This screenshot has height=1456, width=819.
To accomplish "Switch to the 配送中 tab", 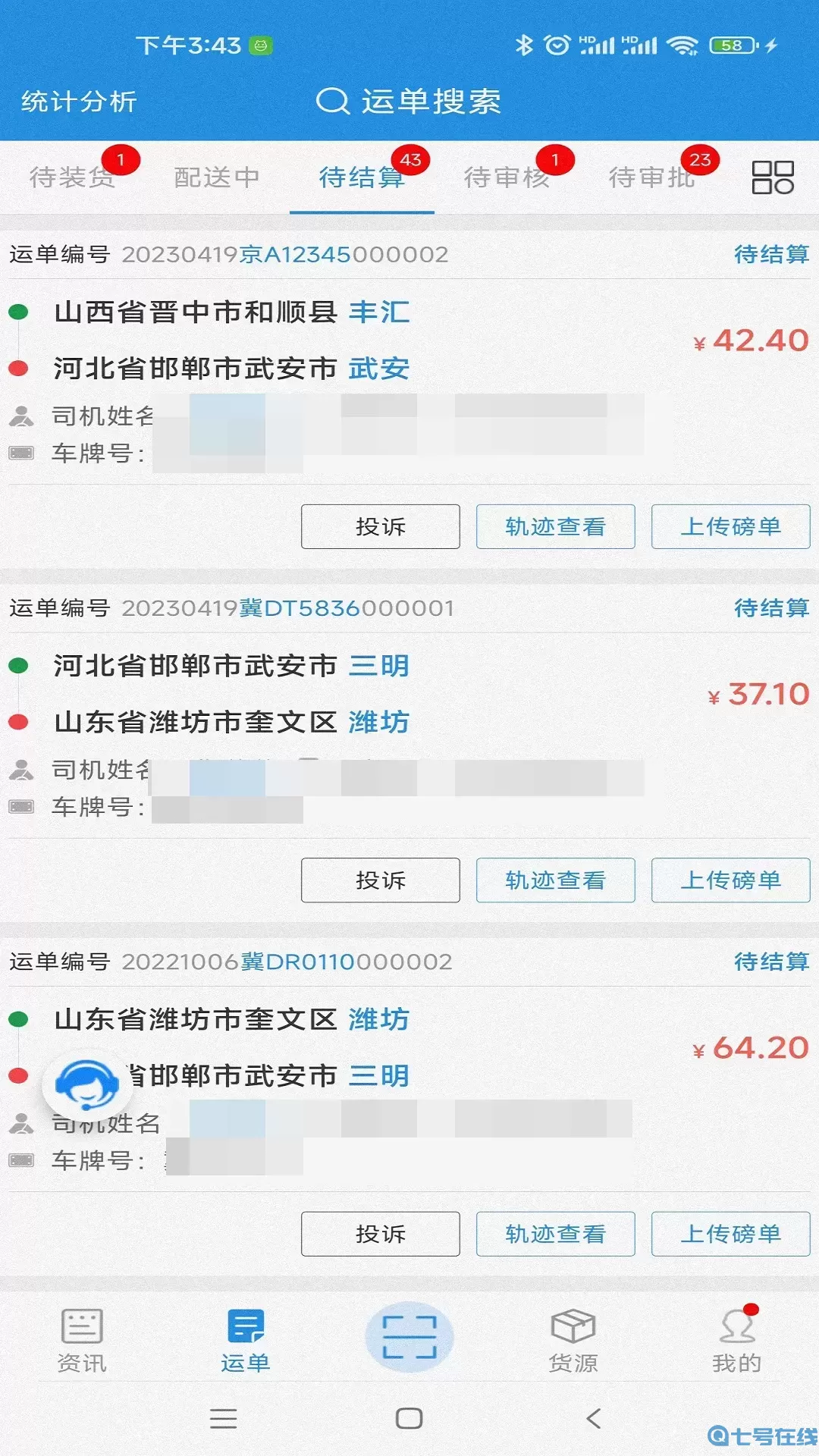I will pyautogui.click(x=217, y=177).
